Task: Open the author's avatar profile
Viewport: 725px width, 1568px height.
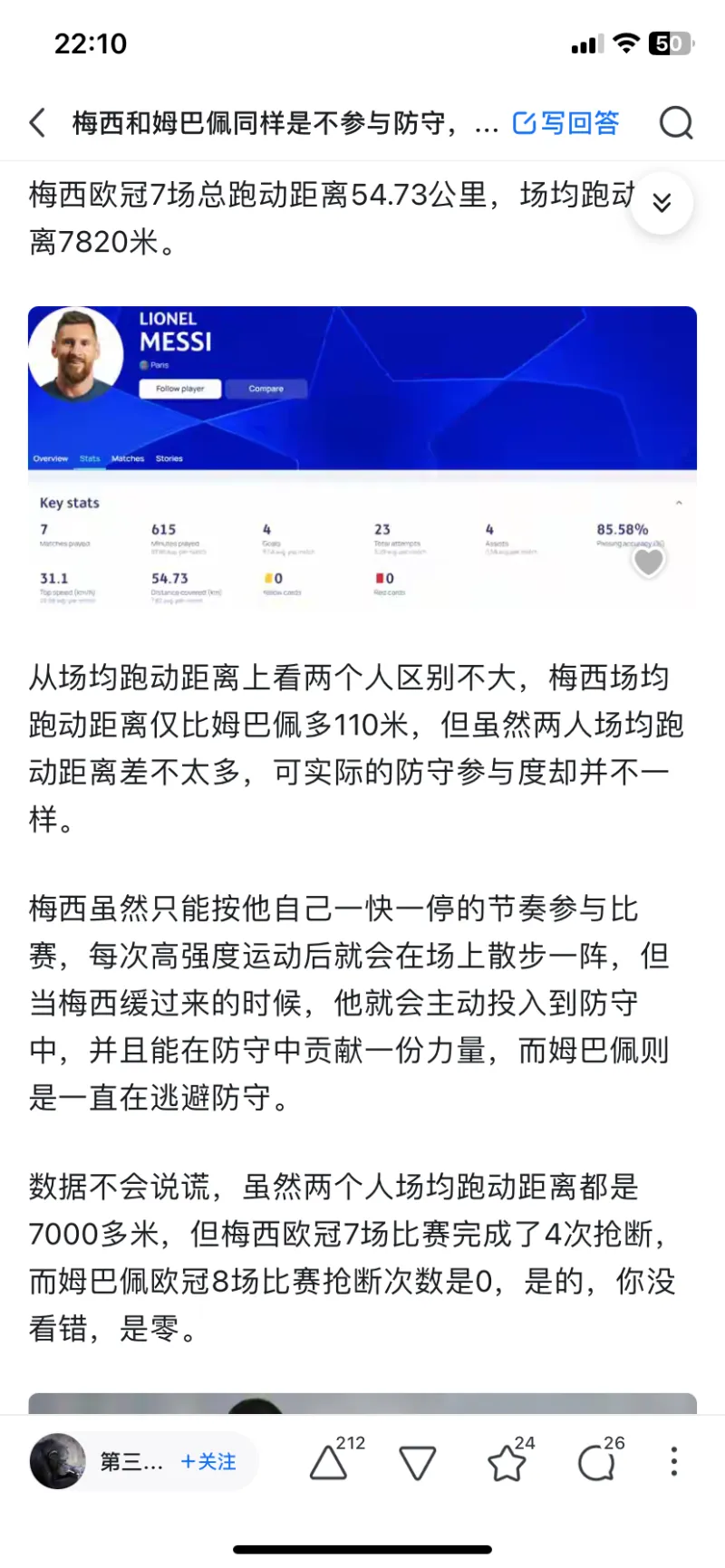Action: (58, 1461)
